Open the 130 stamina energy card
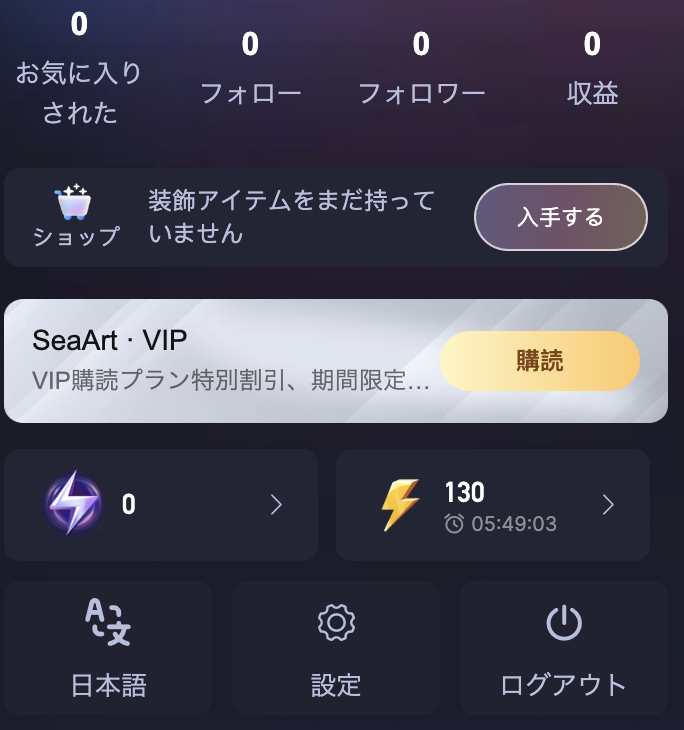This screenshot has height=730, width=684. [493, 505]
